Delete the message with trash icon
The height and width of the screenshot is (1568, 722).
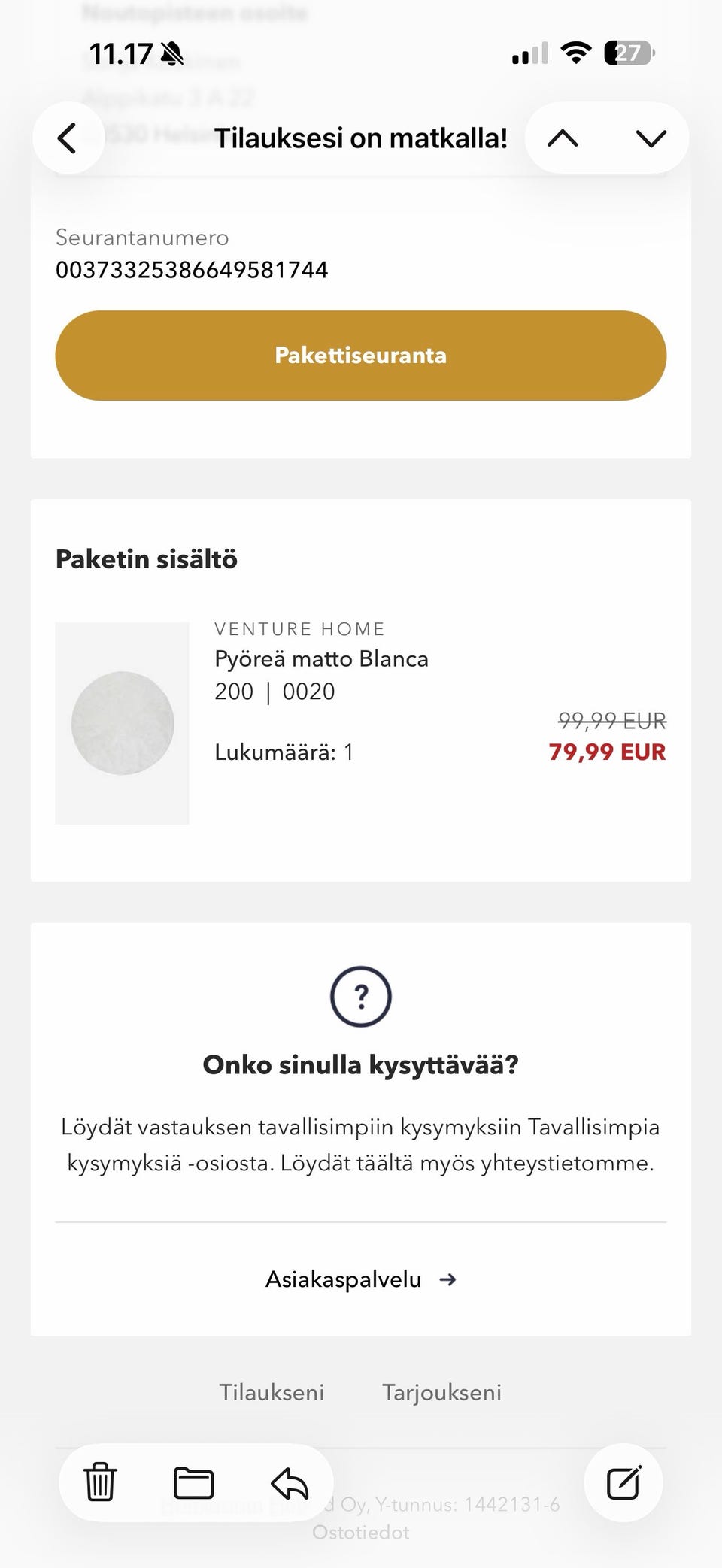(x=101, y=1482)
